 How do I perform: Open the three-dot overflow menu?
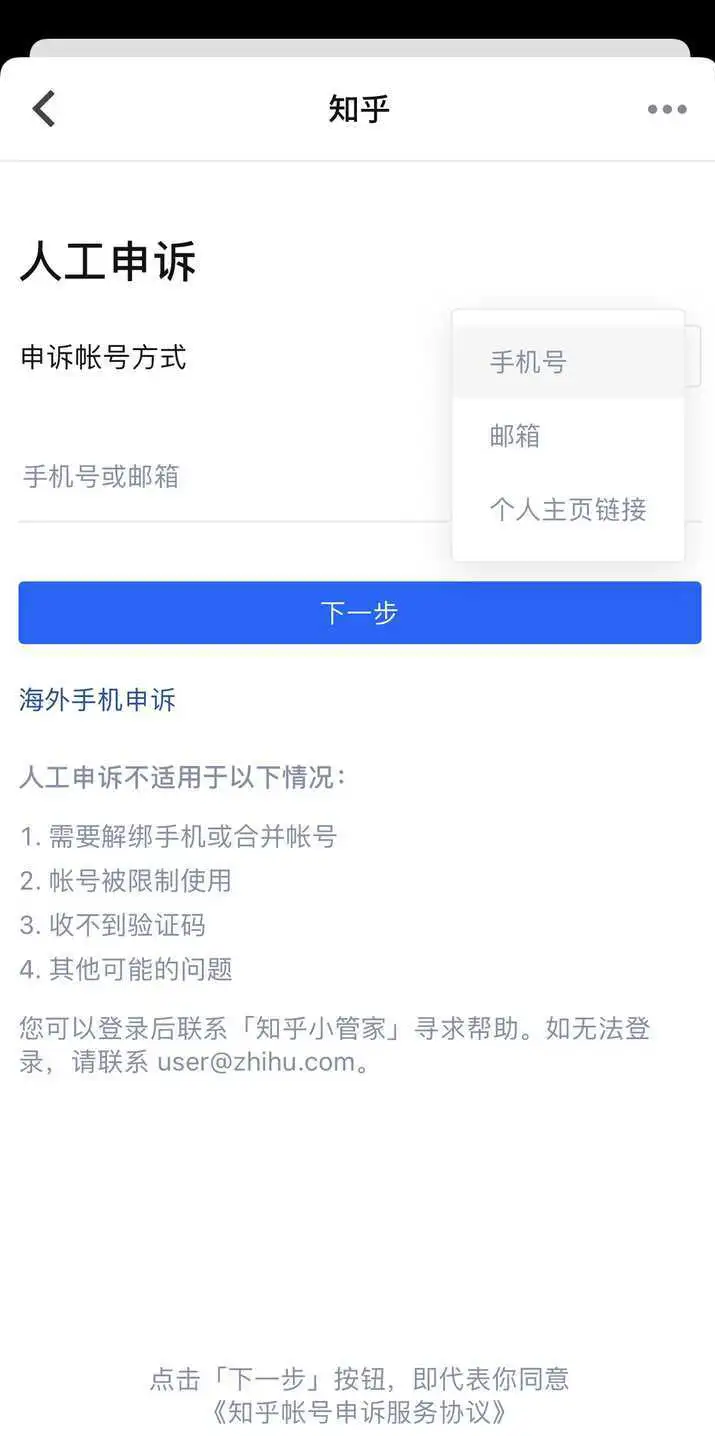click(666, 109)
